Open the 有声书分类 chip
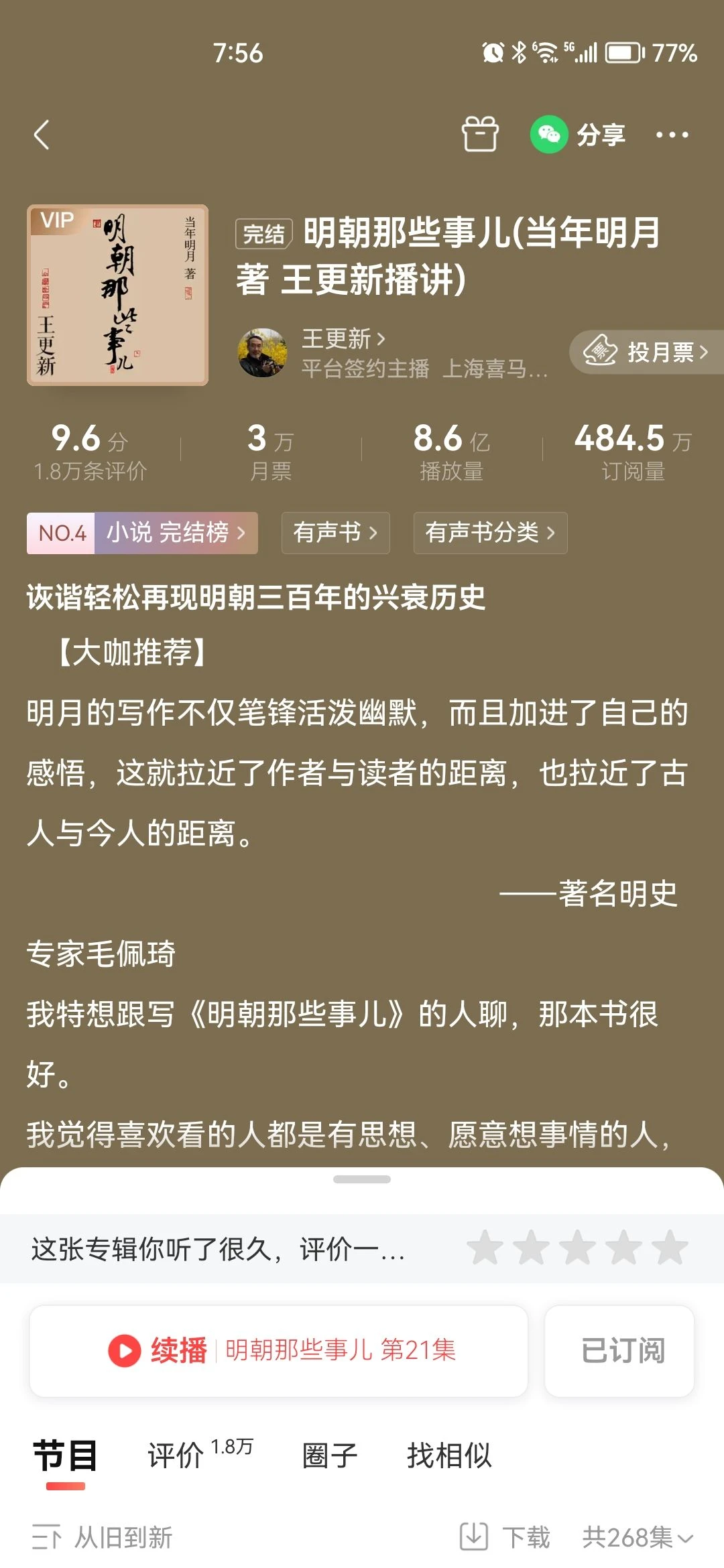The width and height of the screenshot is (724, 1568). coord(490,533)
